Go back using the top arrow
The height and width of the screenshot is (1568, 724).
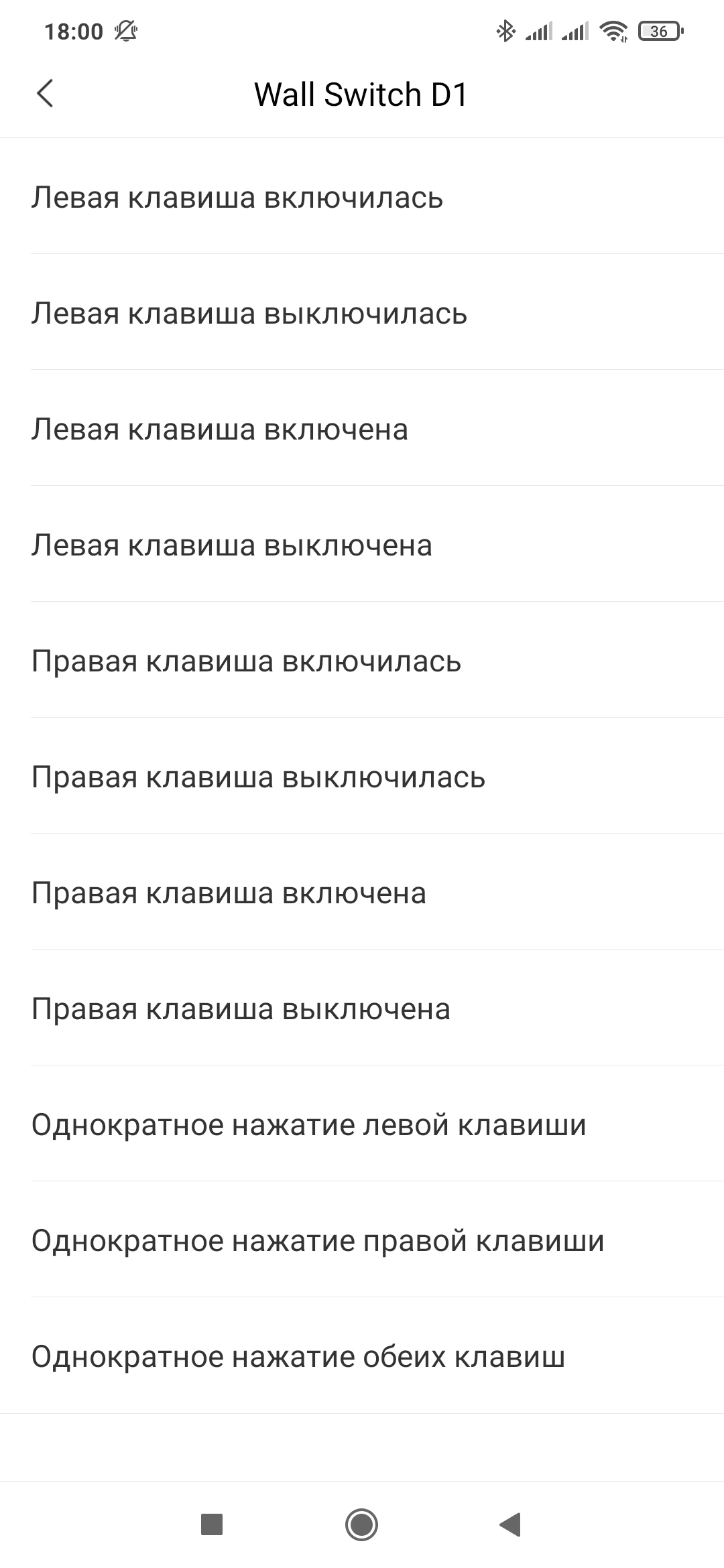pos(45,94)
